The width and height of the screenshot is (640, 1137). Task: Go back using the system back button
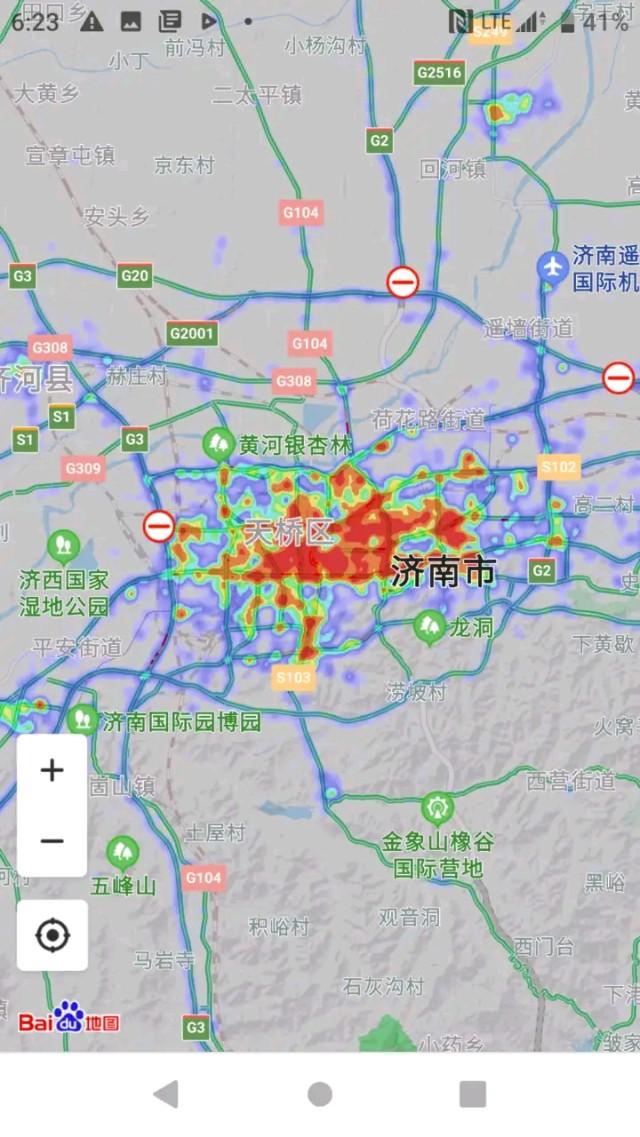click(166, 1094)
